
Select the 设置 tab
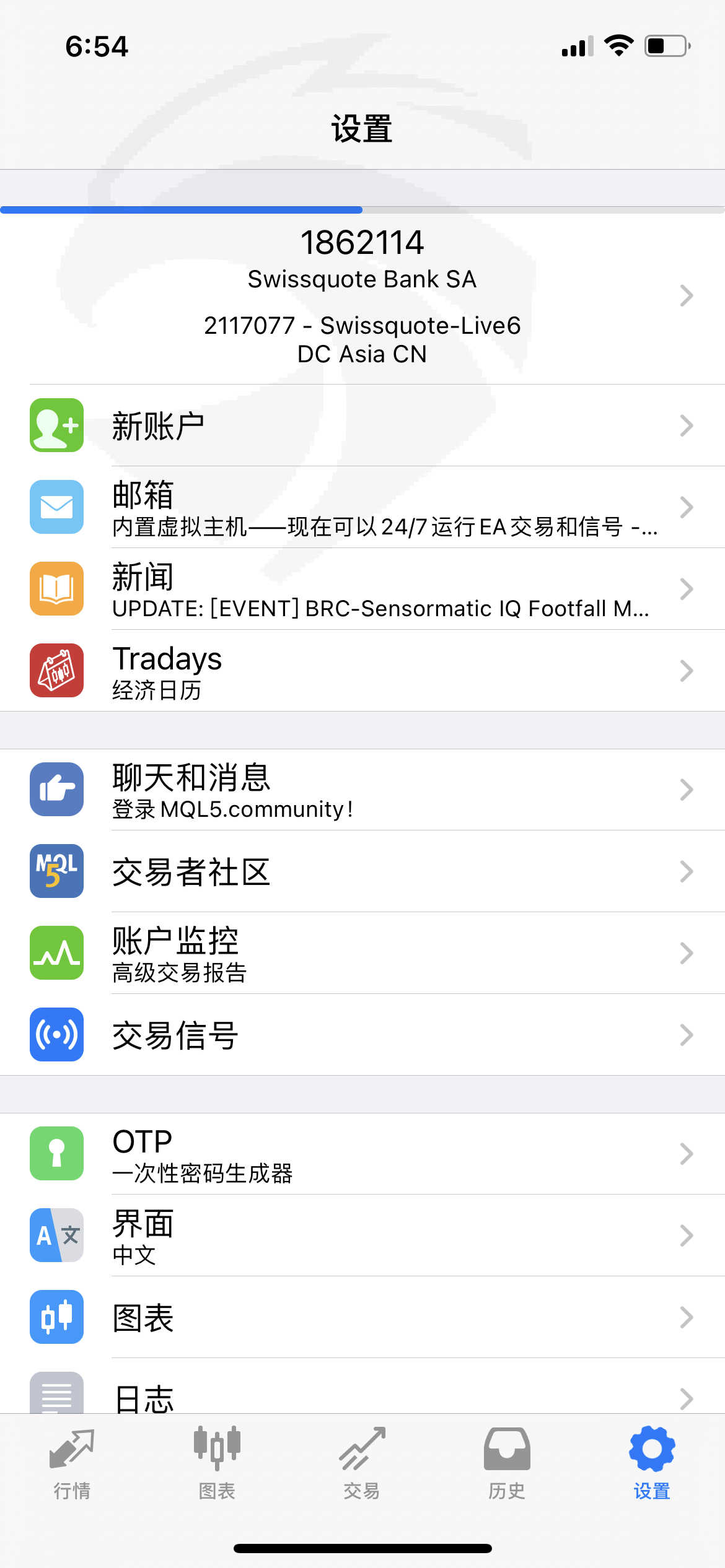(x=652, y=1463)
